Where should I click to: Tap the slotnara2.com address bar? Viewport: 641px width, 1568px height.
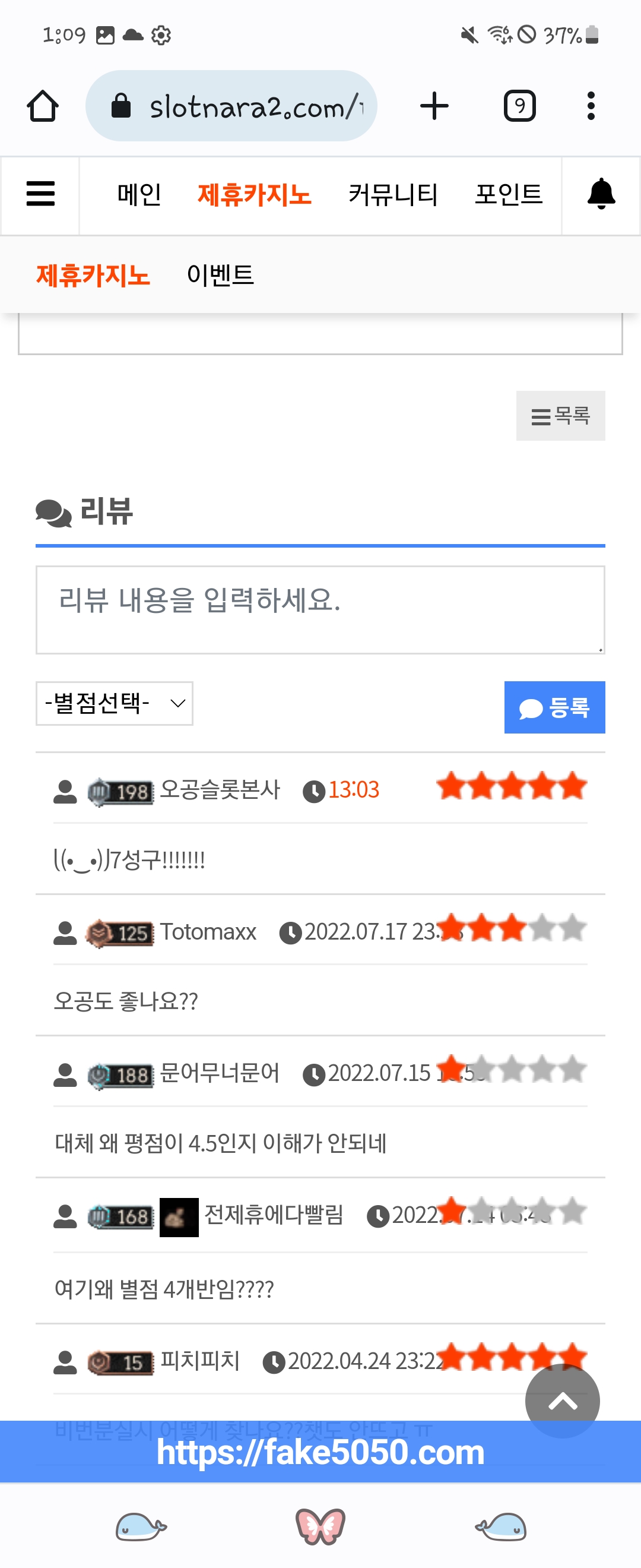(231, 106)
